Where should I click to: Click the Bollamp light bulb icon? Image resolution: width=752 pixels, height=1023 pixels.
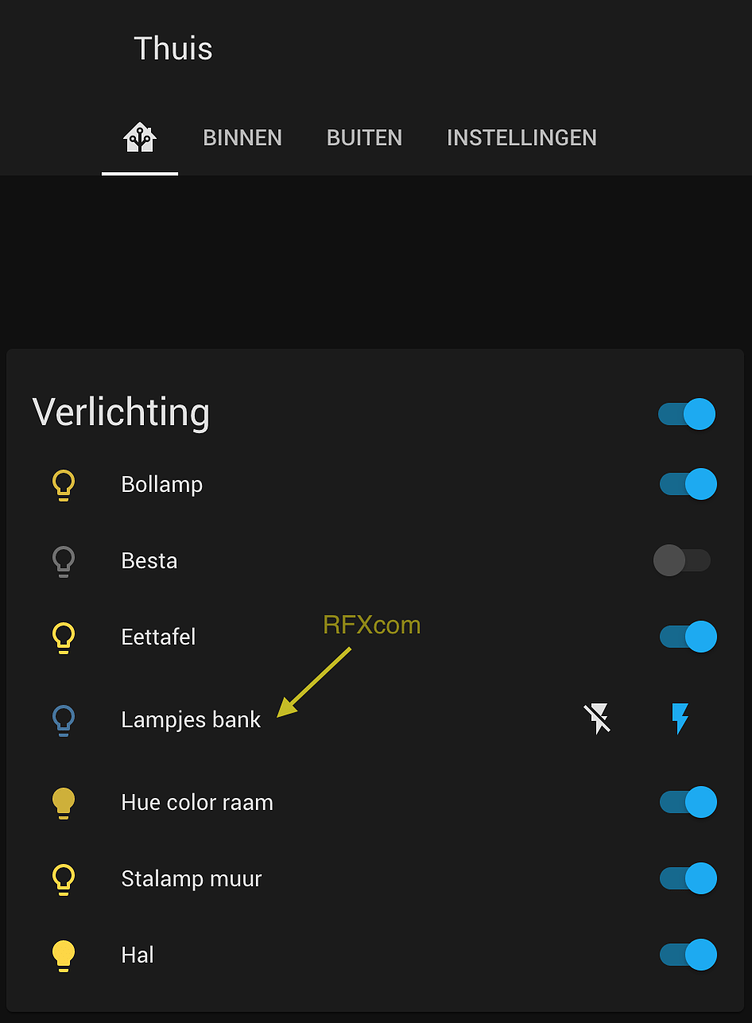click(63, 484)
